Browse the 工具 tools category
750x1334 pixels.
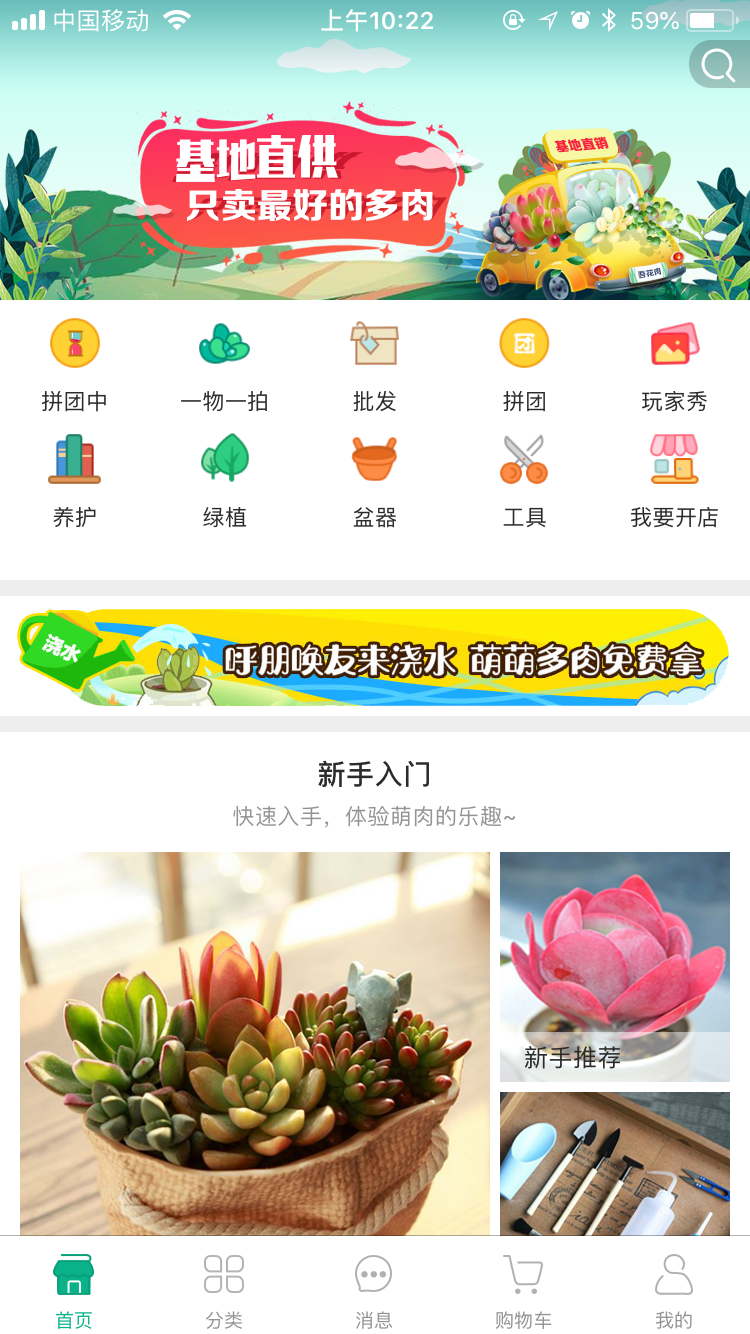[524, 480]
